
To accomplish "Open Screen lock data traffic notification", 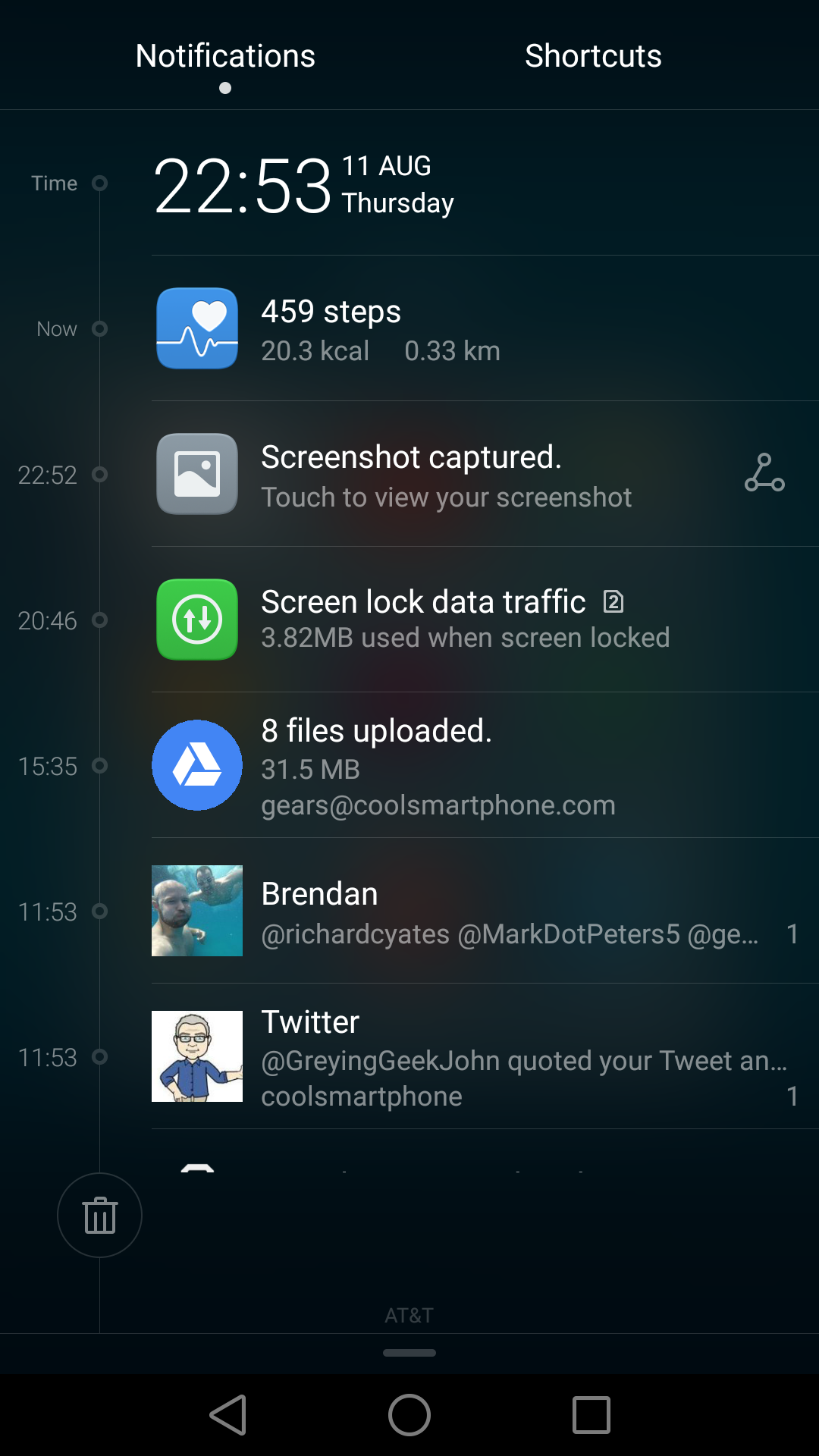I will pos(485,620).
